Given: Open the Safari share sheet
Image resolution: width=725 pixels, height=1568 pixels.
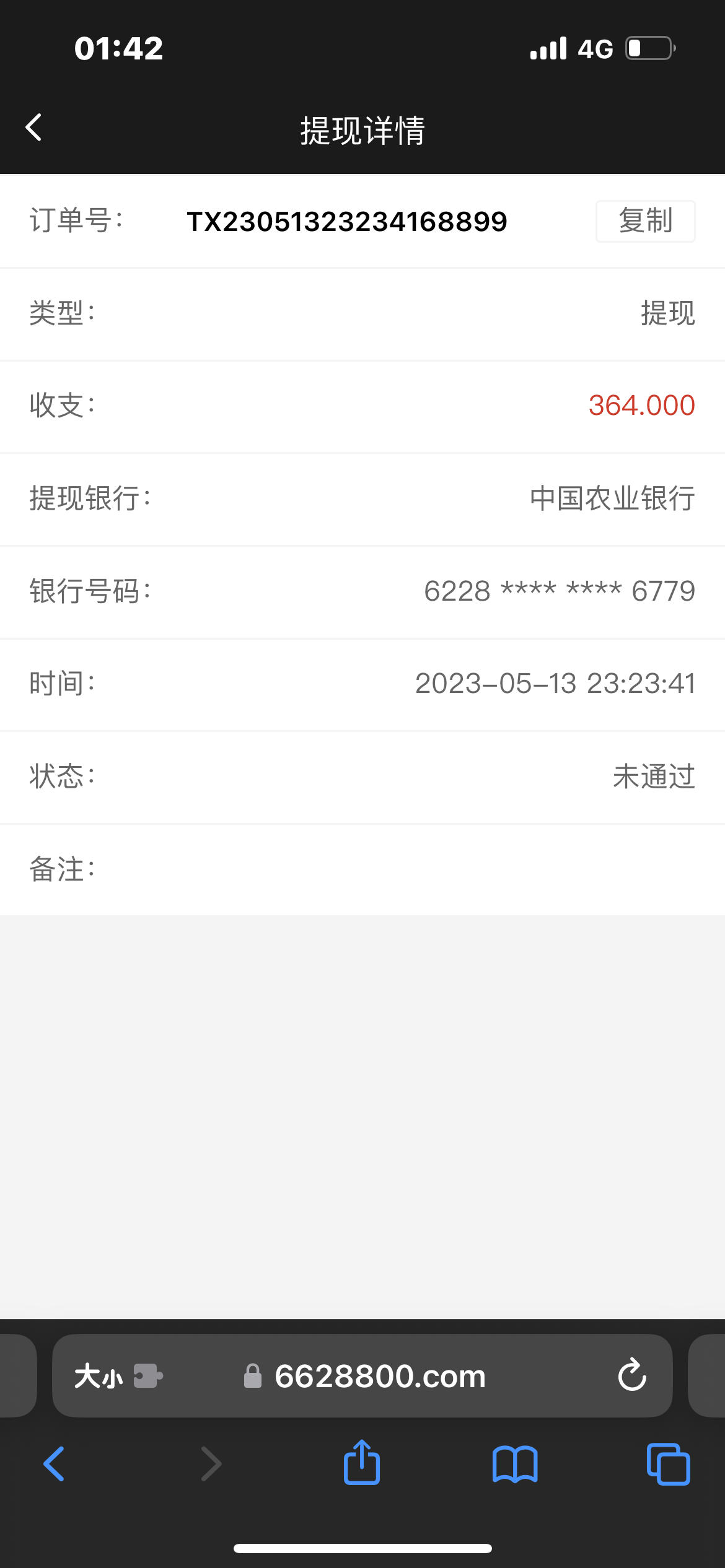Looking at the screenshot, I should 362,1463.
